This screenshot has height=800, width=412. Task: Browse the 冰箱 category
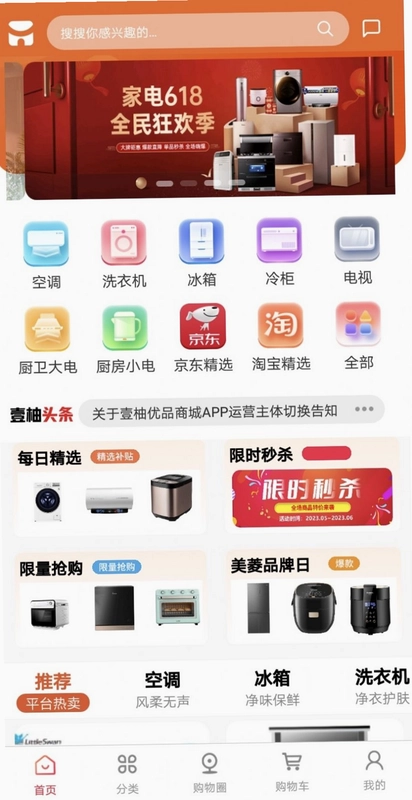click(201, 253)
